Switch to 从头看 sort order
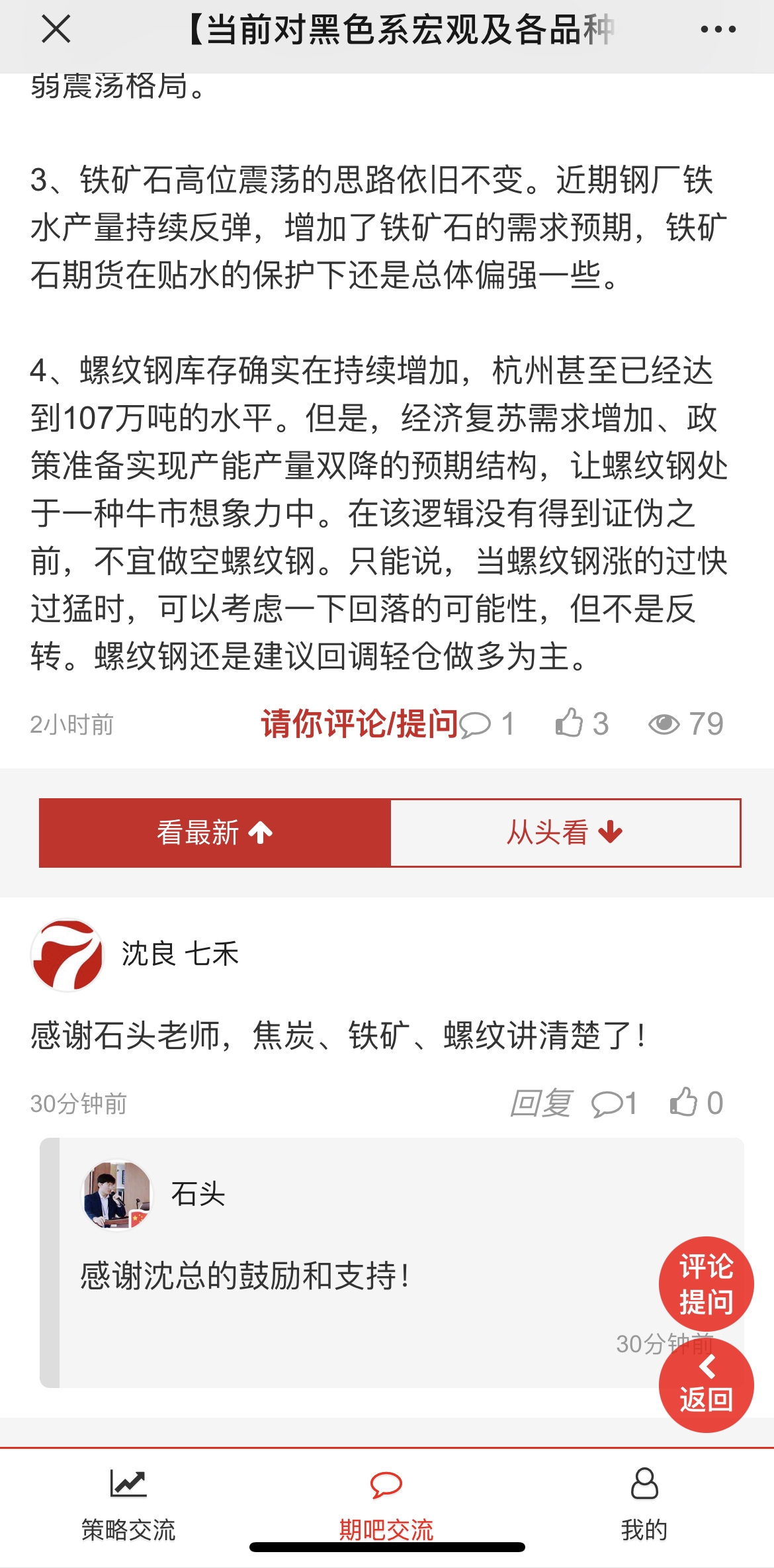The height and width of the screenshot is (1568, 774). pos(565,833)
